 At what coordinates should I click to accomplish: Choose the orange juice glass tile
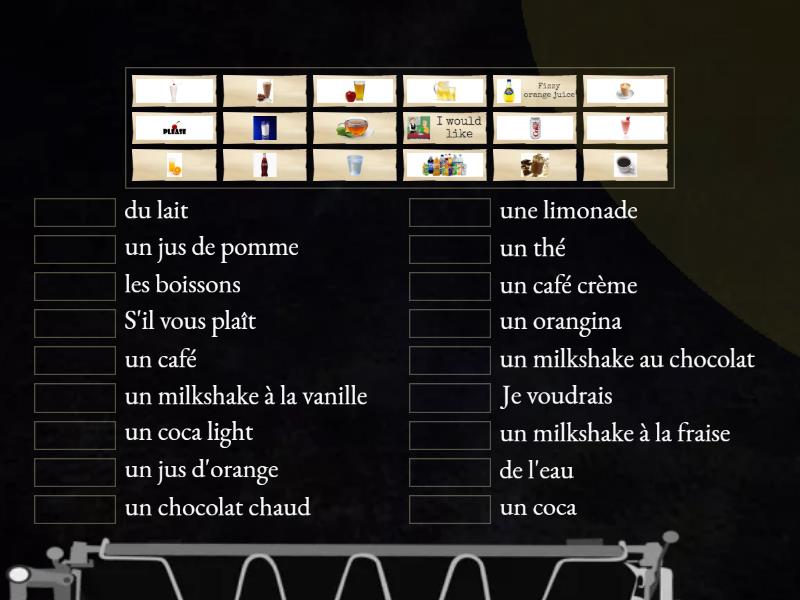[175, 165]
